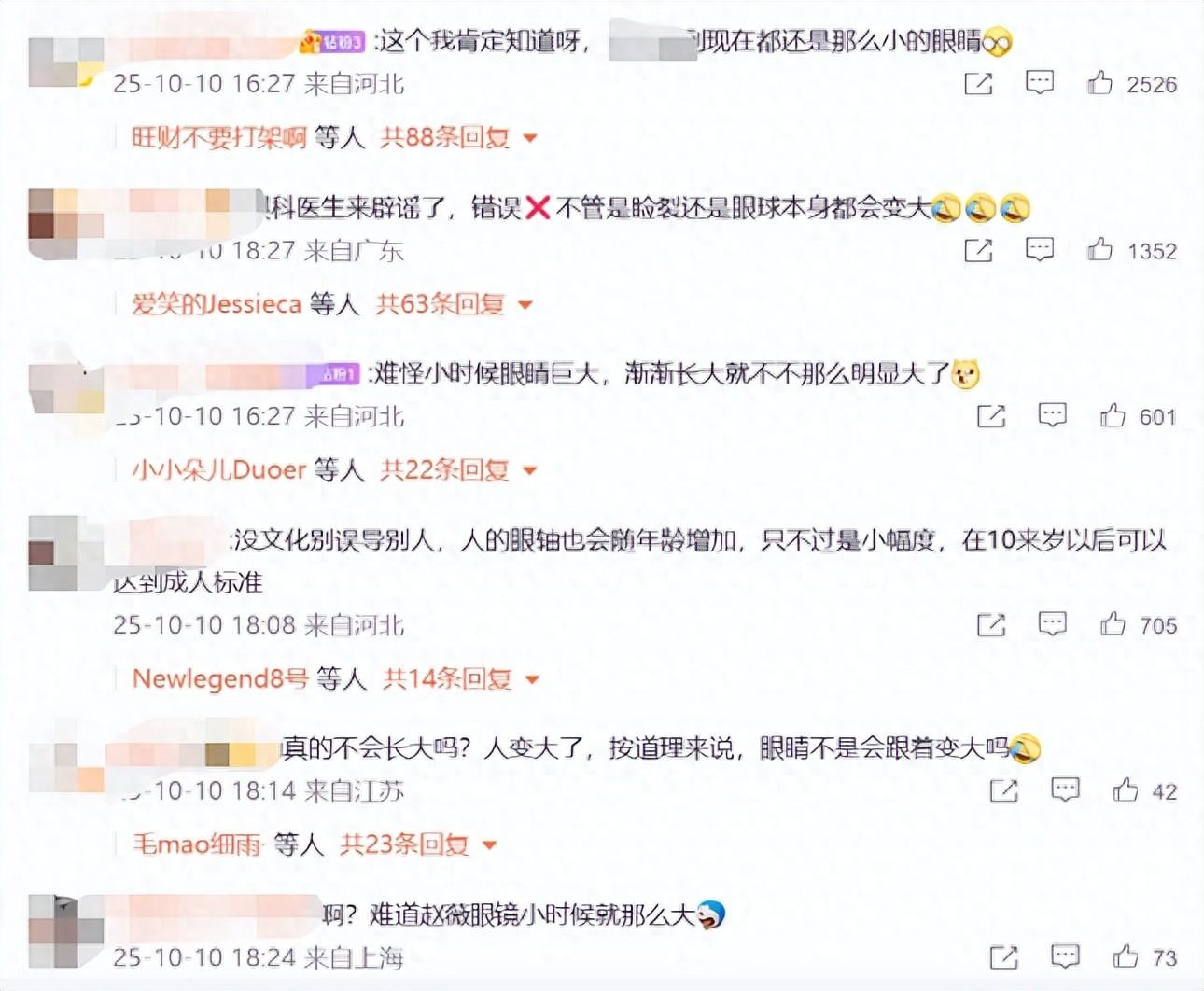
Task: Open 爱笑的Jessieca user profile
Action: (x=216, y=304)
